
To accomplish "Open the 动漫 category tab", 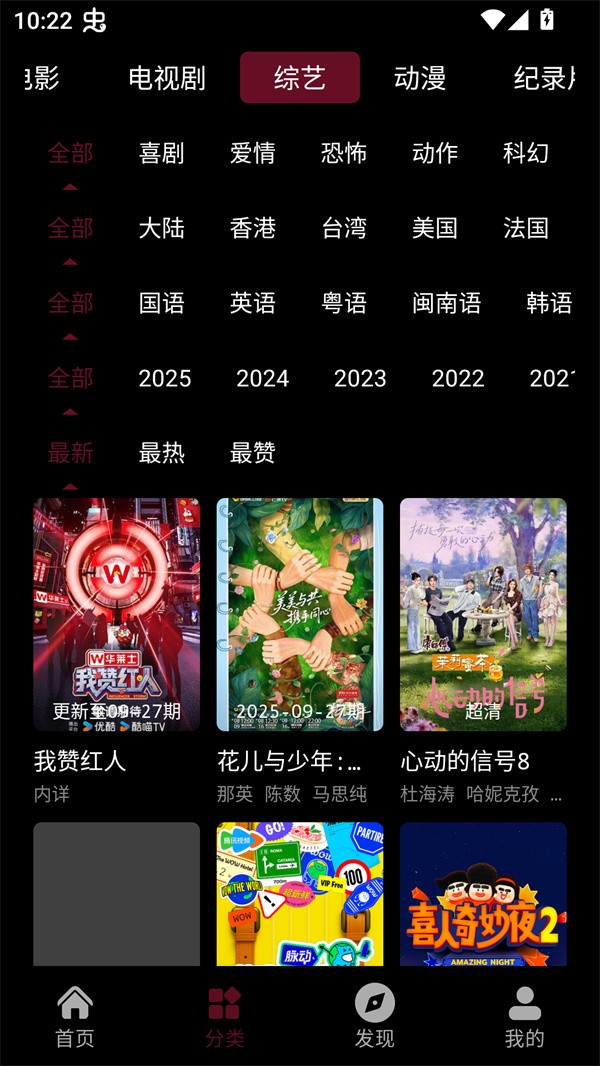I will 420,78.
